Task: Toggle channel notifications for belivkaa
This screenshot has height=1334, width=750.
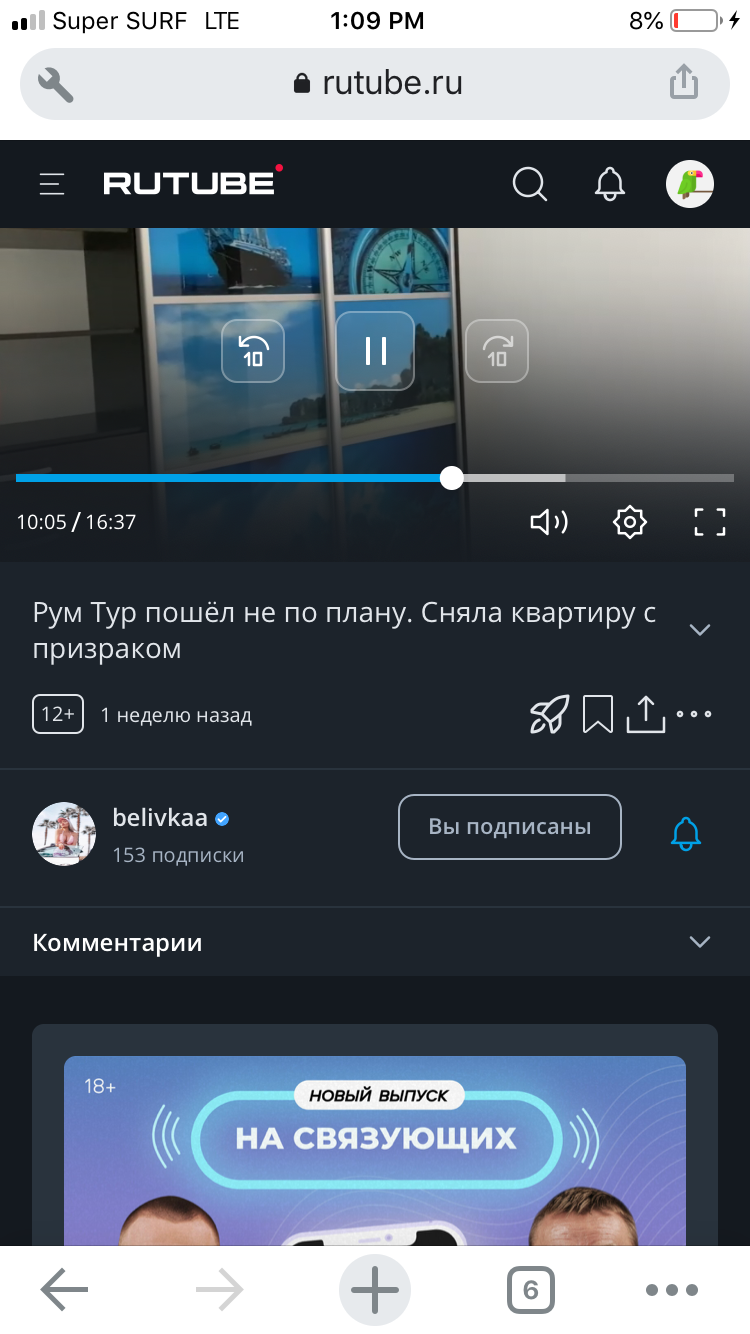Action: 685,833
